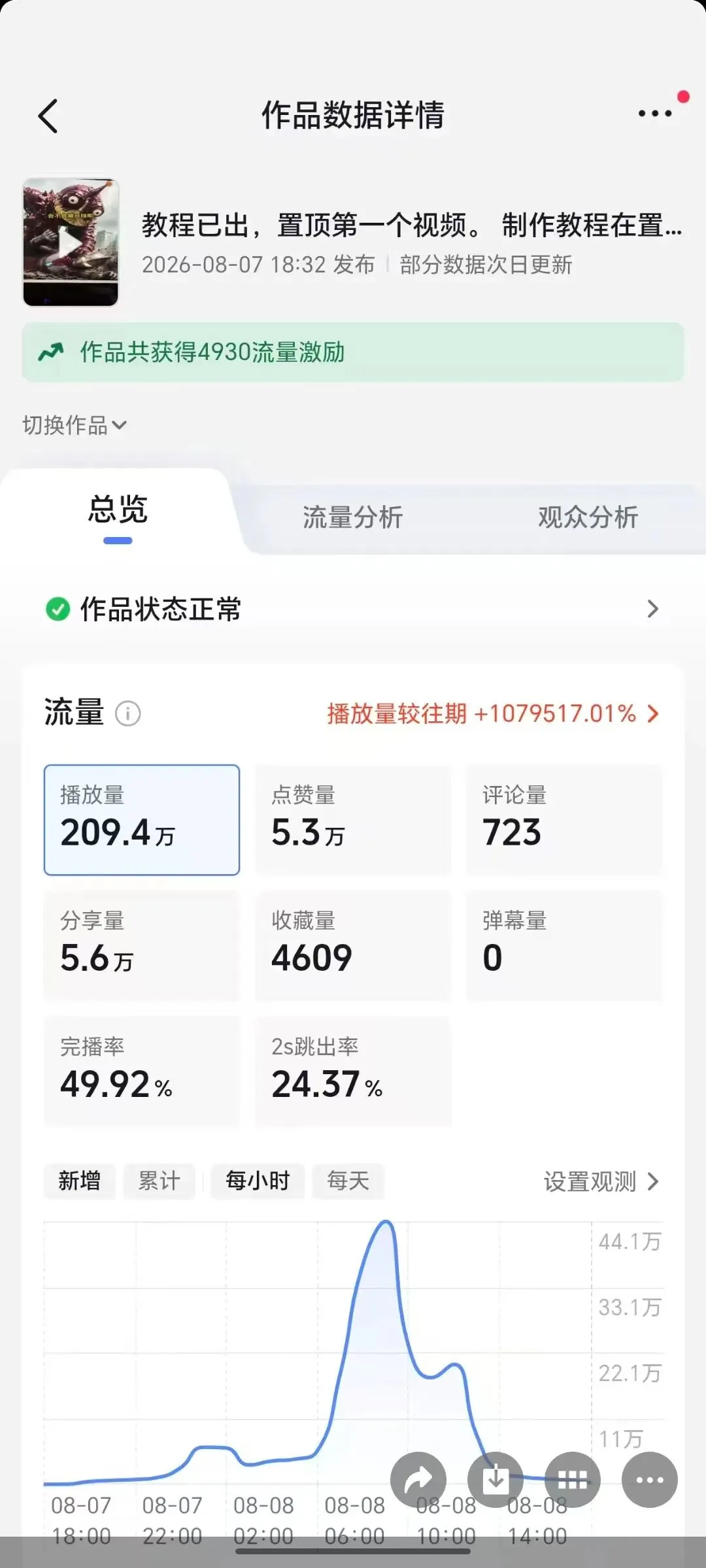The image size is (706, 1568).
Task: Open the 作品状态正常 row
Action: (x=353, y=609)
